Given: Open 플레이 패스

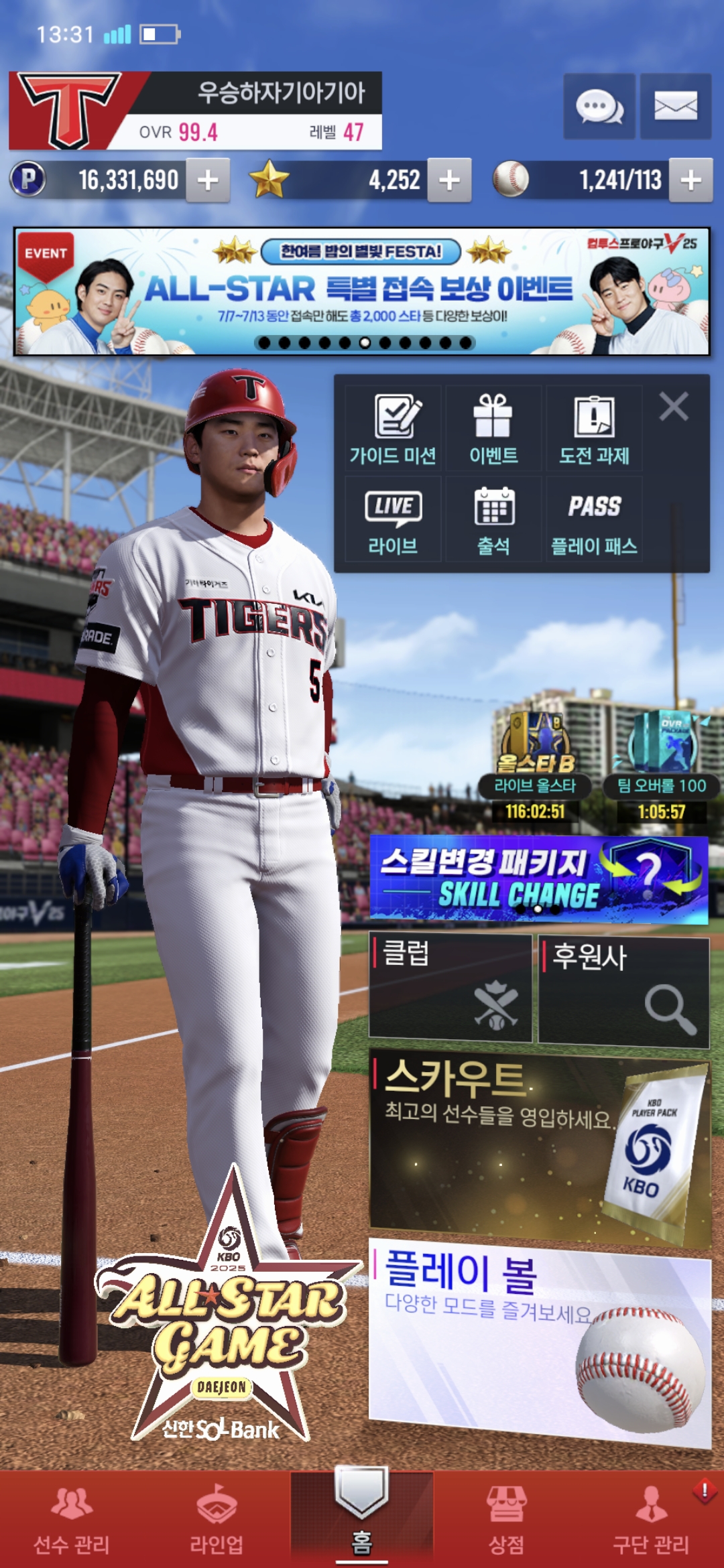Looking at the screenshot, I should click(594, 519).
